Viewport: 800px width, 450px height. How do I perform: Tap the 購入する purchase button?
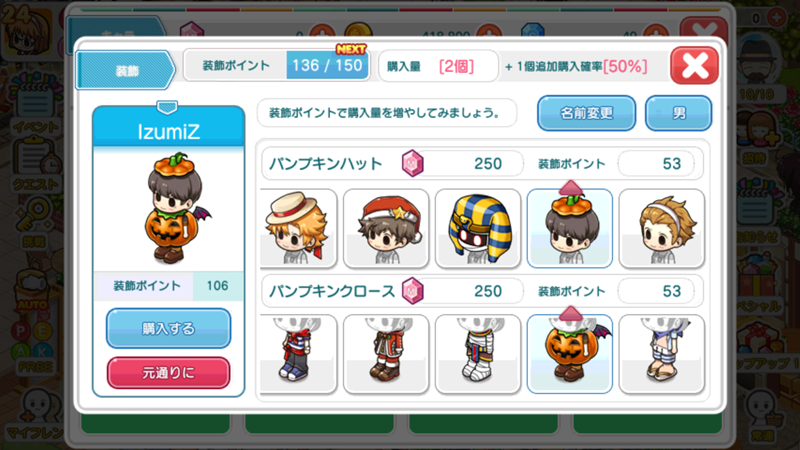(x=168, y=328)
